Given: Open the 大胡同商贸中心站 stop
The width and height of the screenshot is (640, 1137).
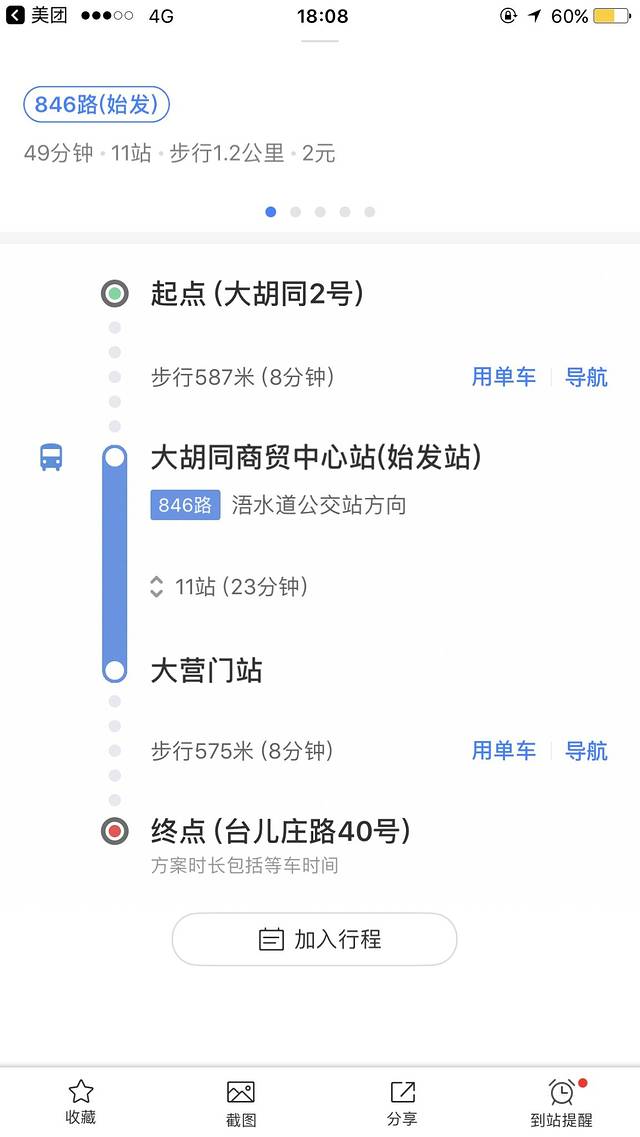Looking at the screenshot, I should (315, 458).
